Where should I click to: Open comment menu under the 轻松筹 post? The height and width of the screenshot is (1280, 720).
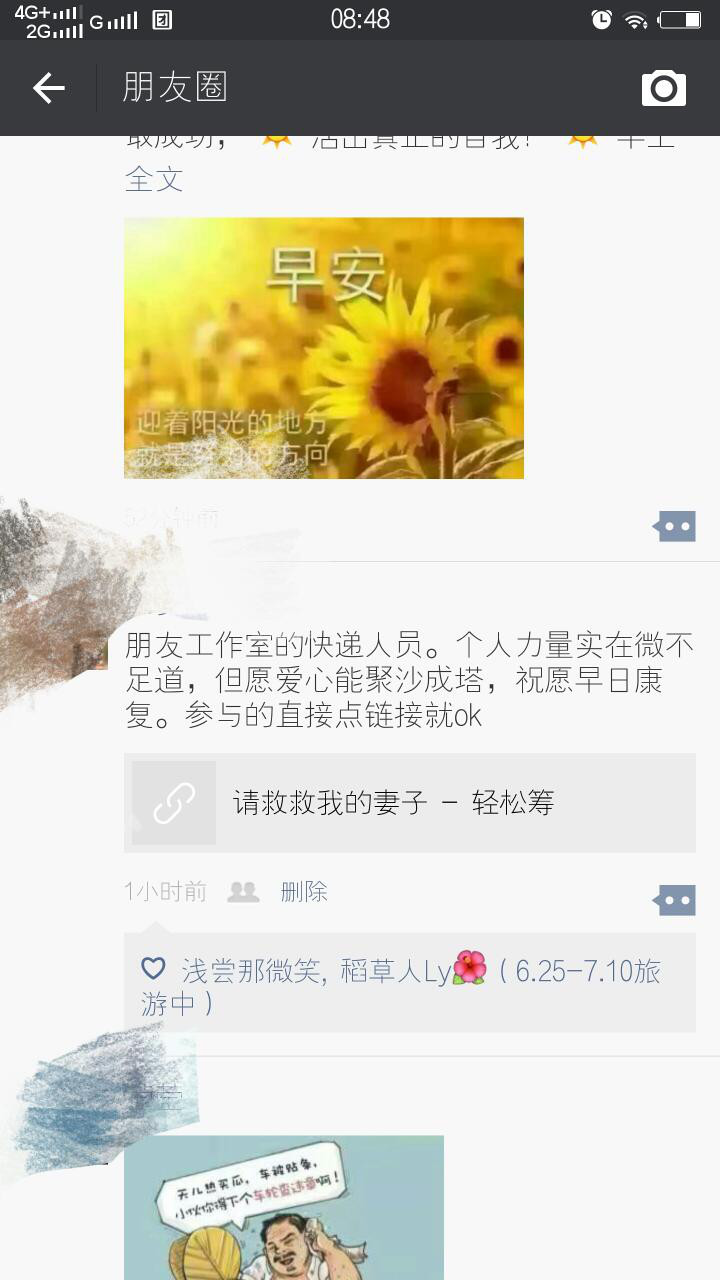pos(674,900)
